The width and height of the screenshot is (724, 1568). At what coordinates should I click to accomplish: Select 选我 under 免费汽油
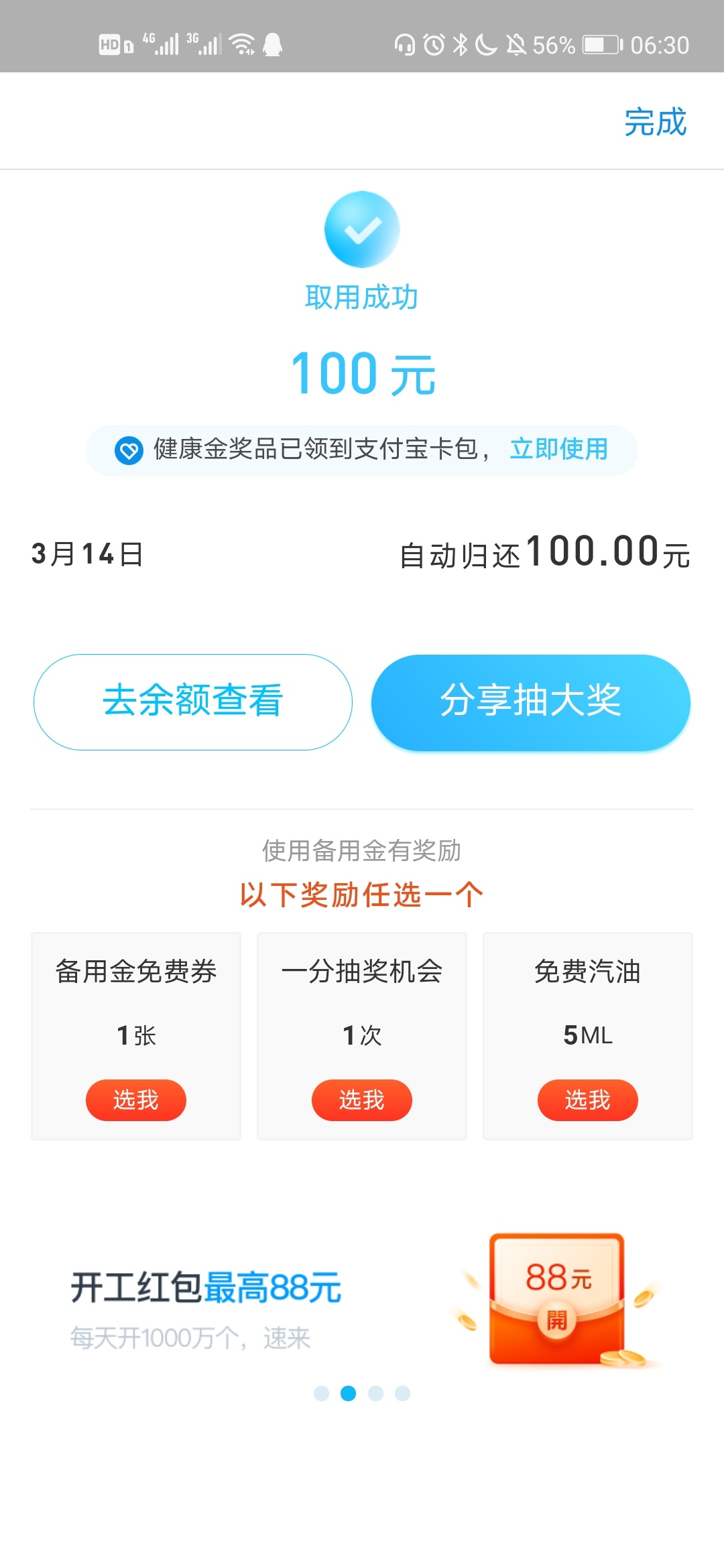pos(588,1100)
